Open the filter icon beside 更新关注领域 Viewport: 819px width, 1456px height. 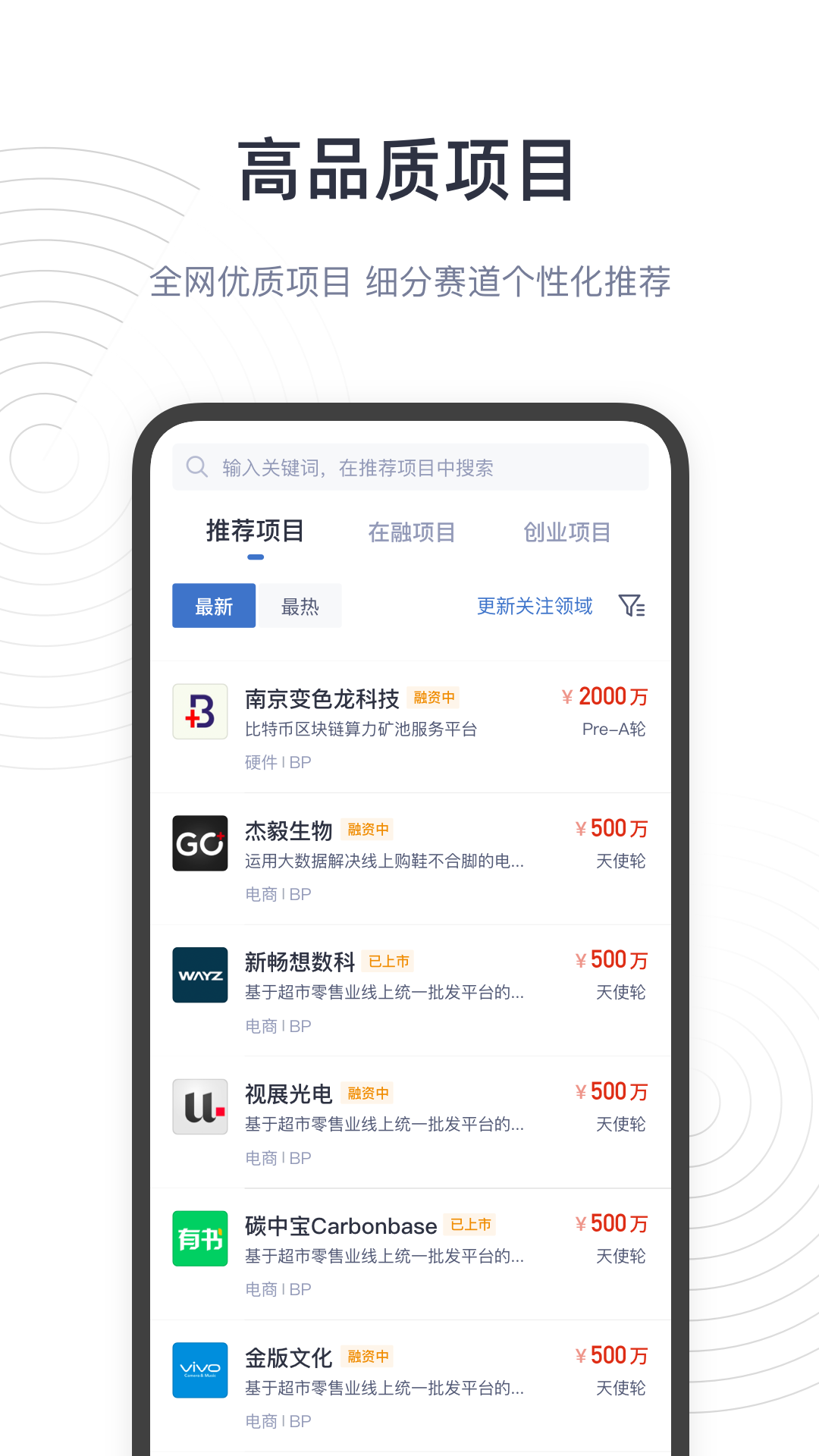632,606
